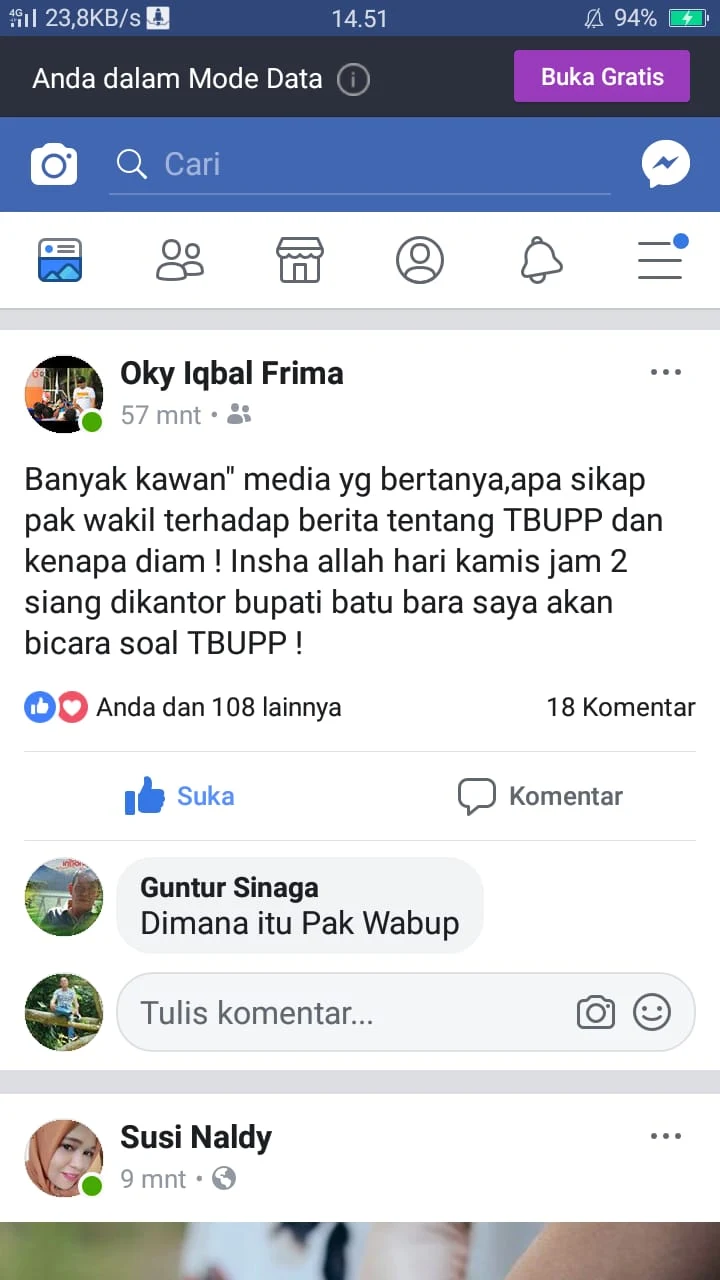View reactions Anda dan 108 lainnya
Image resolution: width=720 pixels, height=1280 pixels.
(183, 707)
